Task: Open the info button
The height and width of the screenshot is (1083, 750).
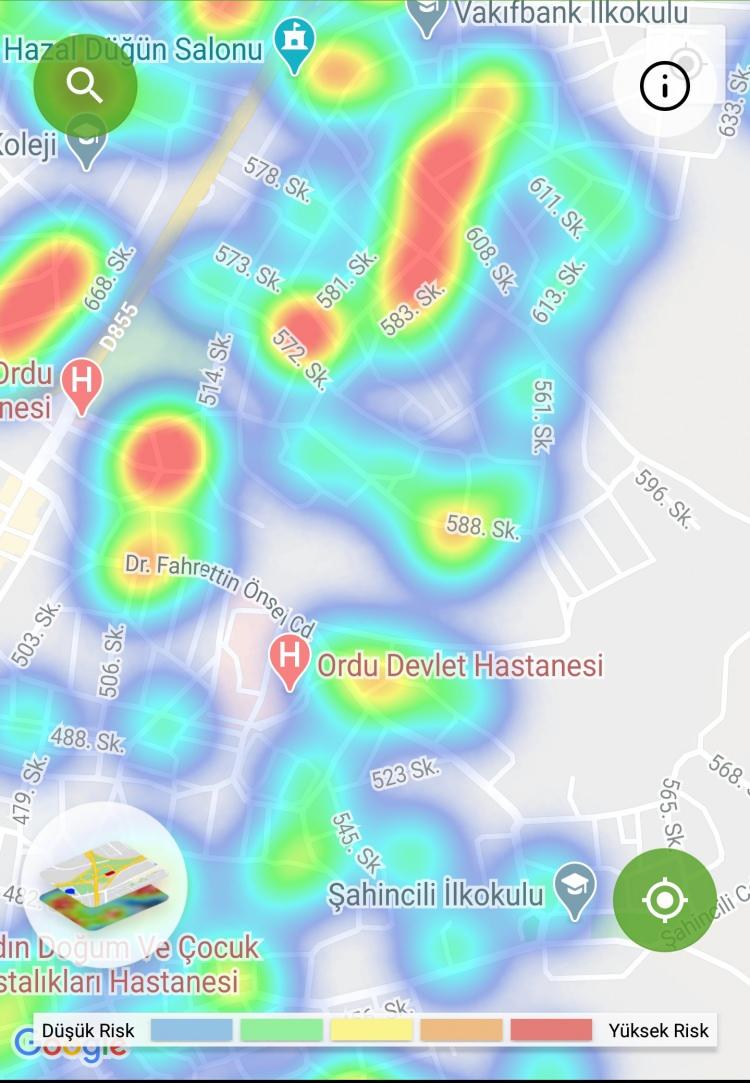Action: click(x=665, y=87)
